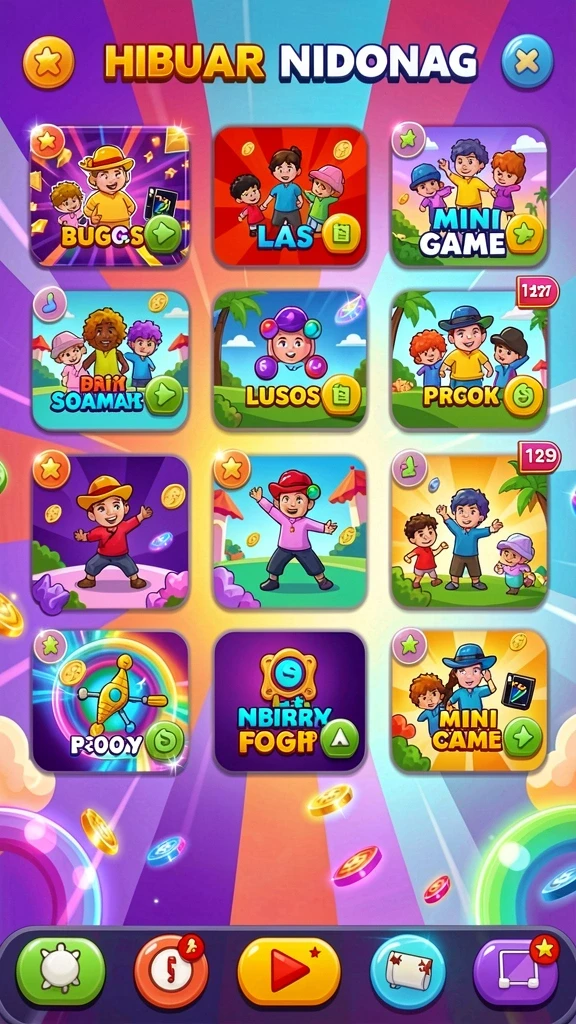
Task: Open the tile with the 129 badge
Action: pos(469,532)
